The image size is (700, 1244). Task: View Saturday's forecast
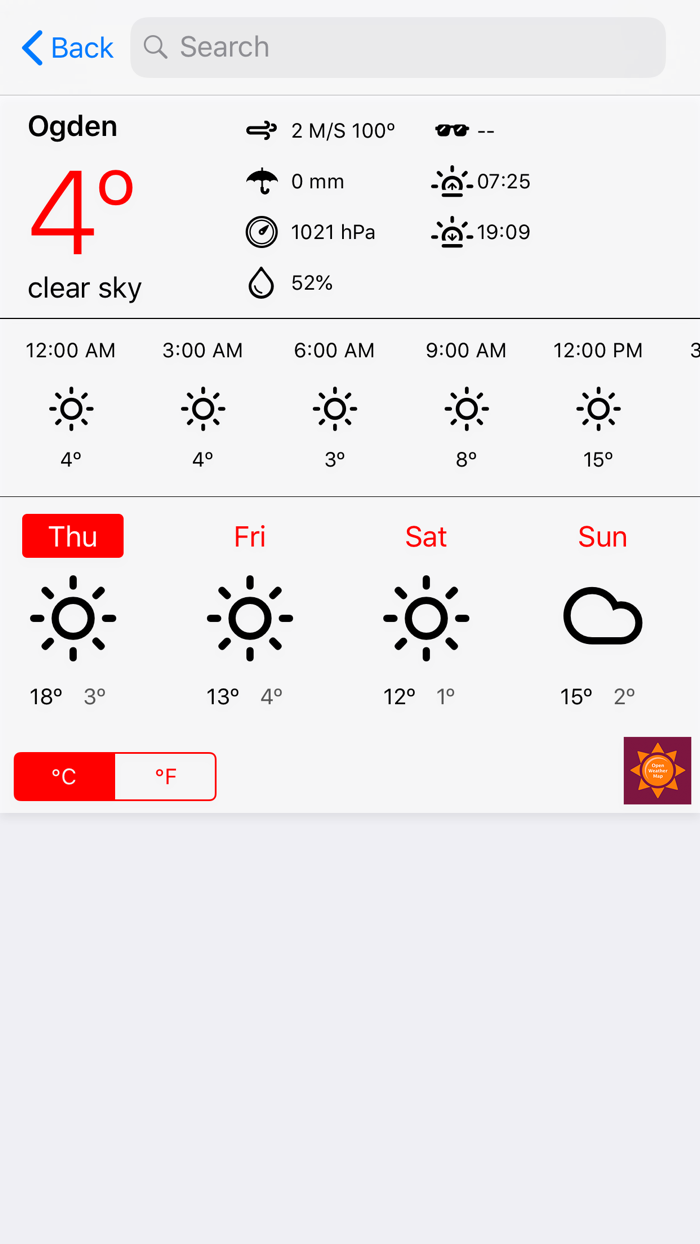[426, 536]
